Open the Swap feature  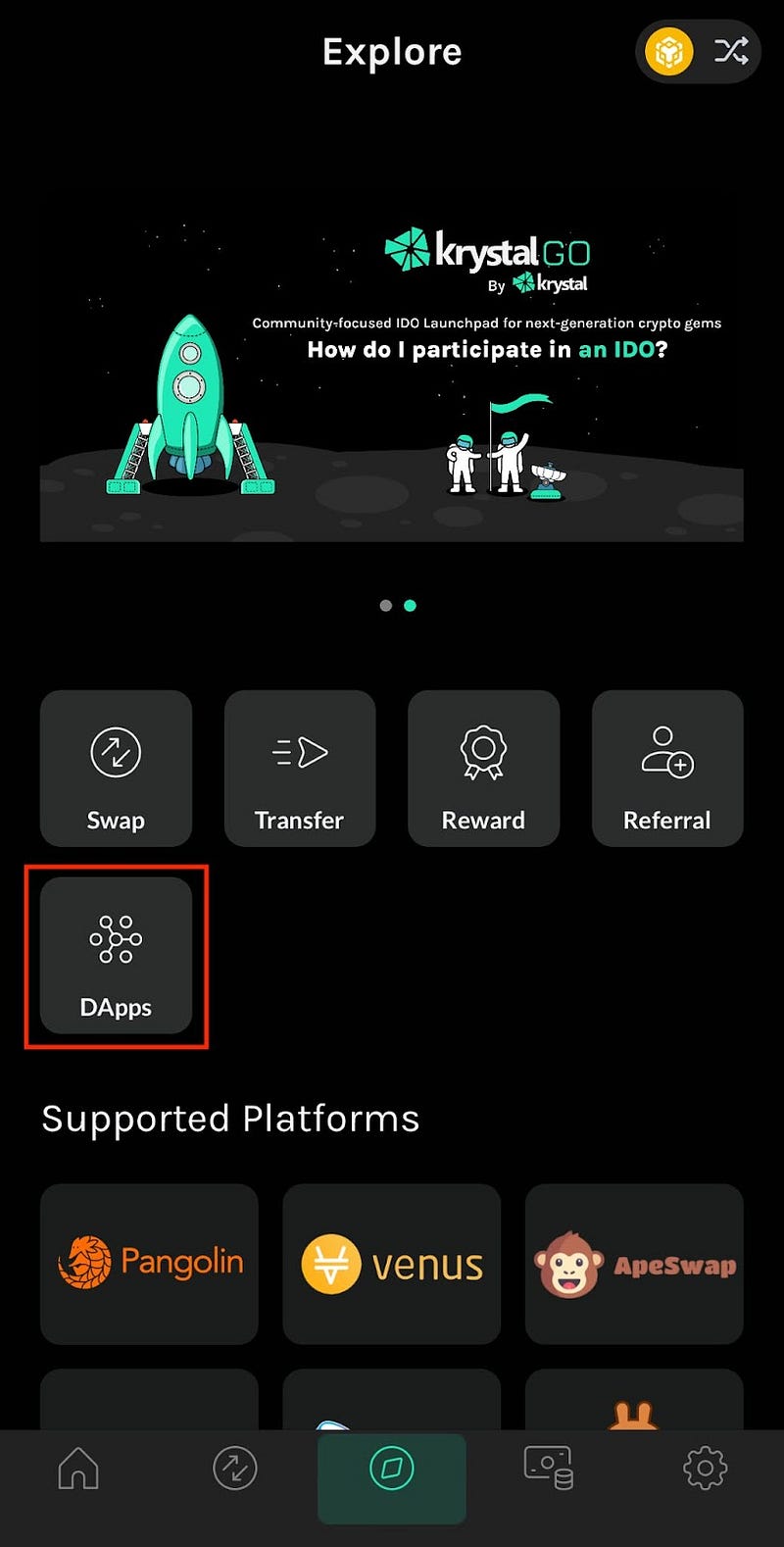point(116,768)
